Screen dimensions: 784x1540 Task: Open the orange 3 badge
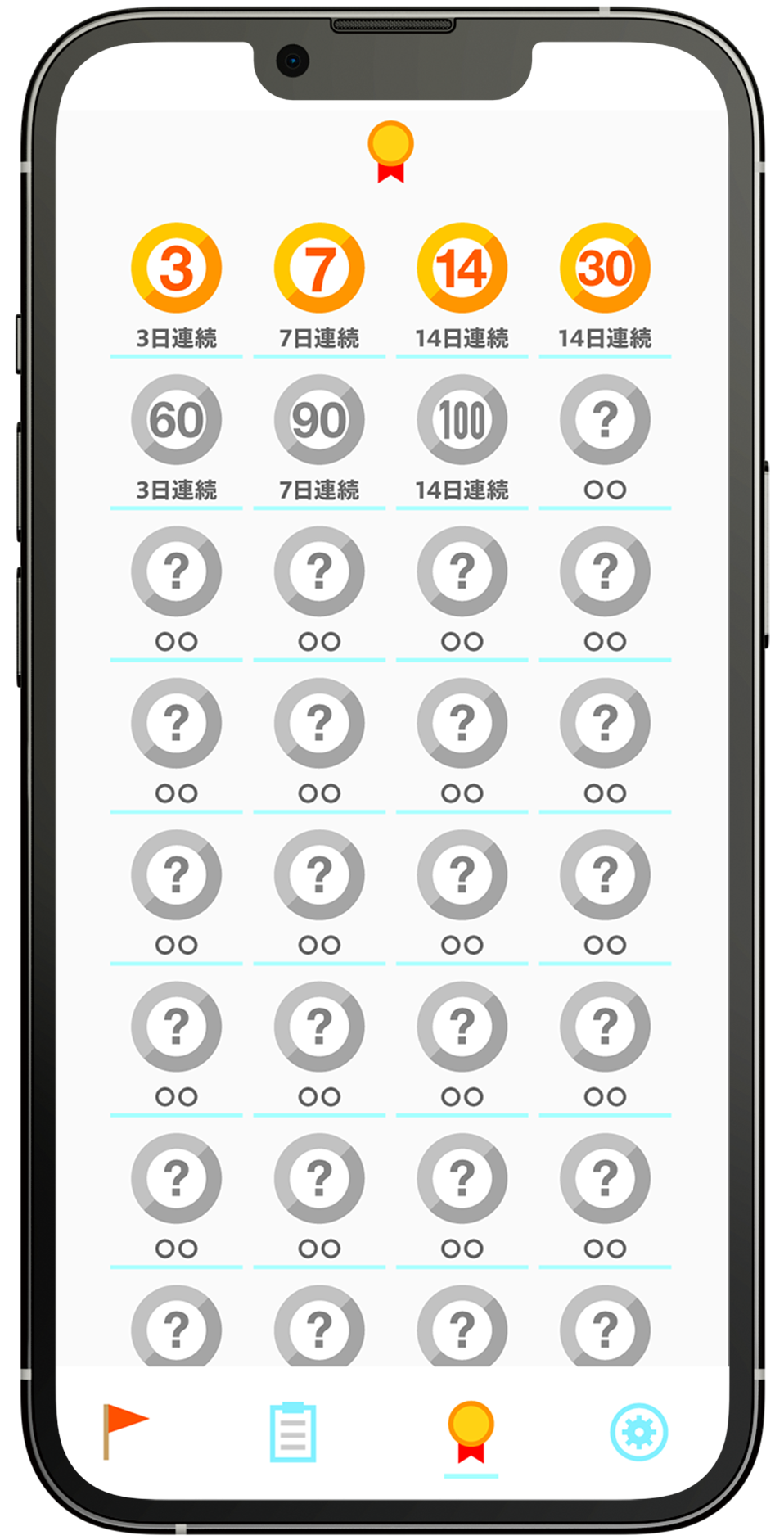click(176, 268)
